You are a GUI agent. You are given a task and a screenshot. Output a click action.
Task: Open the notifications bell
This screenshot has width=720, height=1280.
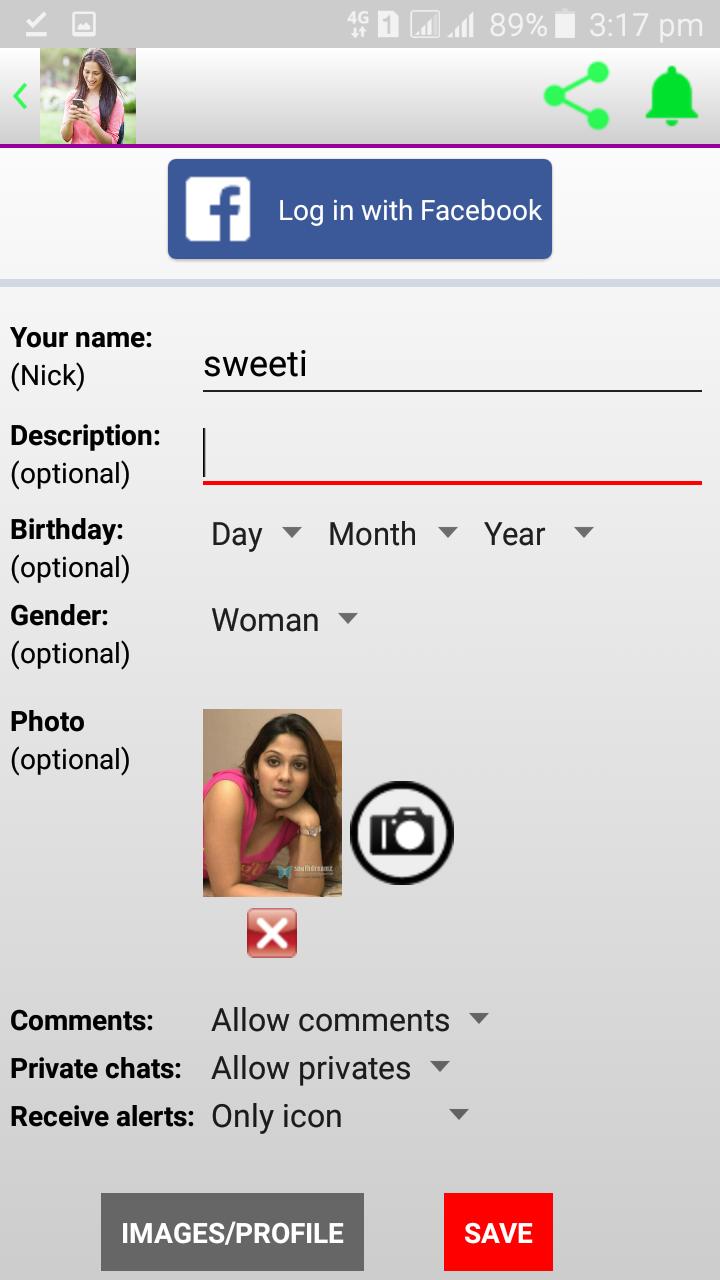[x=671, y=96]
